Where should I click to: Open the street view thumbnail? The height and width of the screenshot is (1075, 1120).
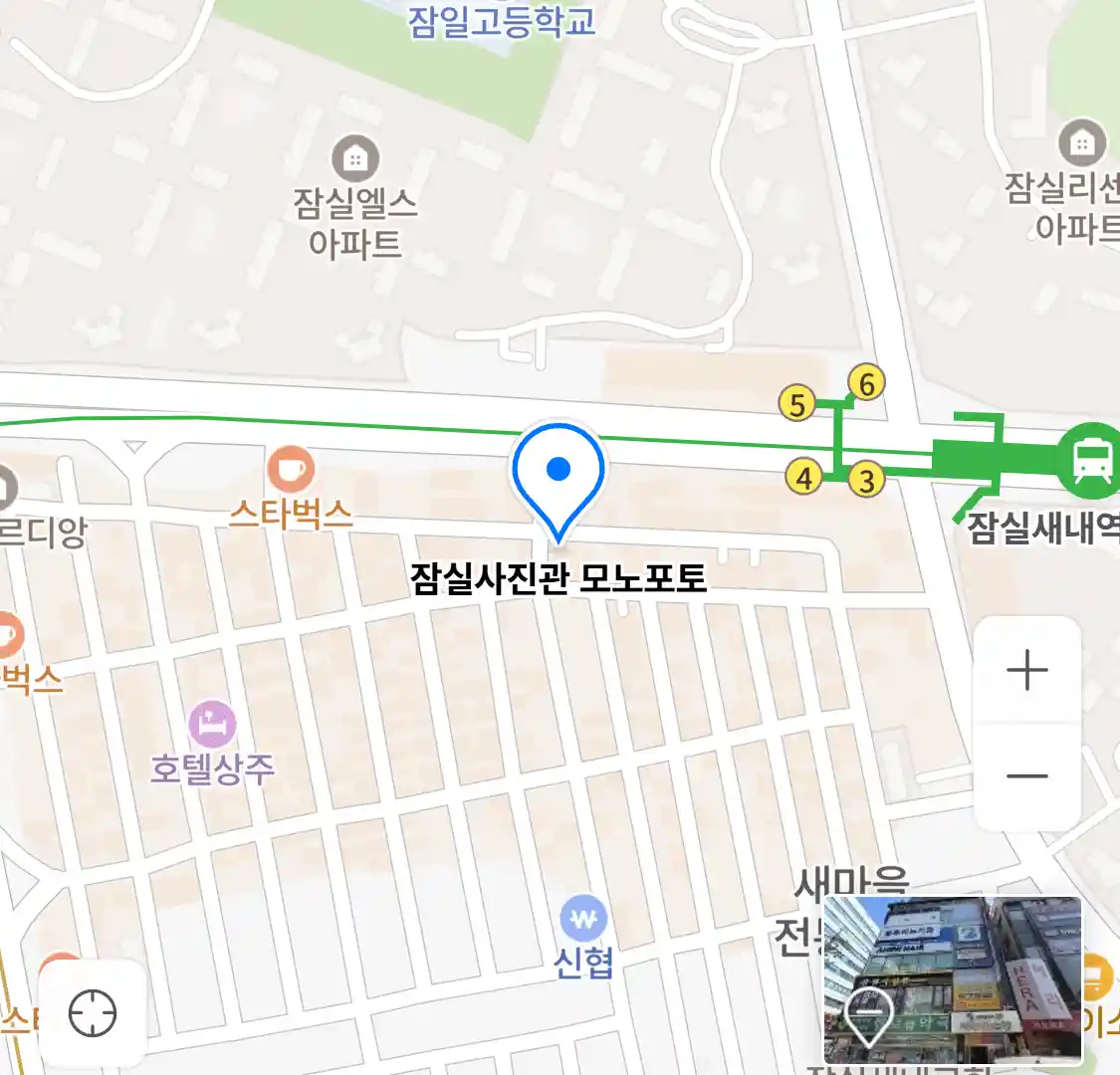pos(952,978)
